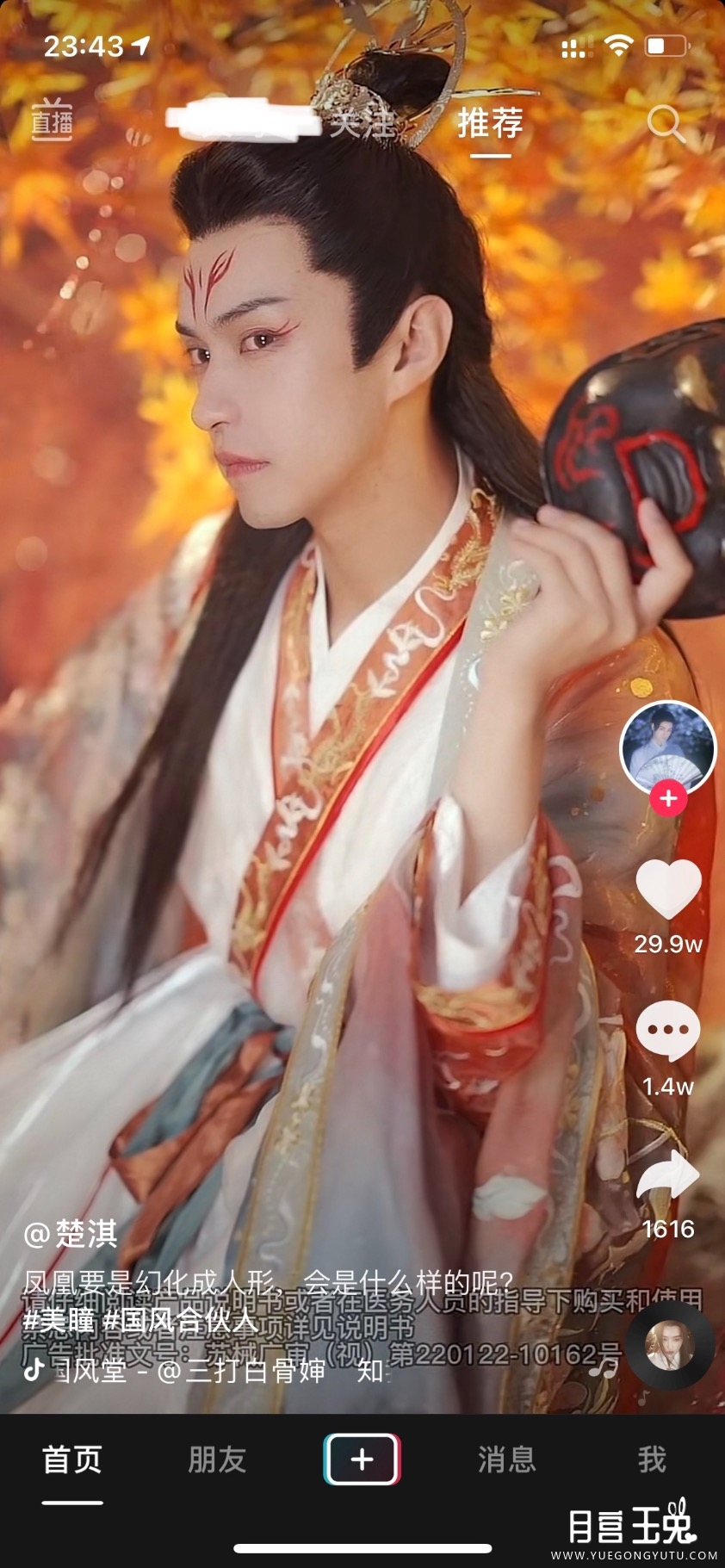Open the spinning music disc
Image resolution: width=725 pixels, height=1568 pixels.
[669, 1345]
